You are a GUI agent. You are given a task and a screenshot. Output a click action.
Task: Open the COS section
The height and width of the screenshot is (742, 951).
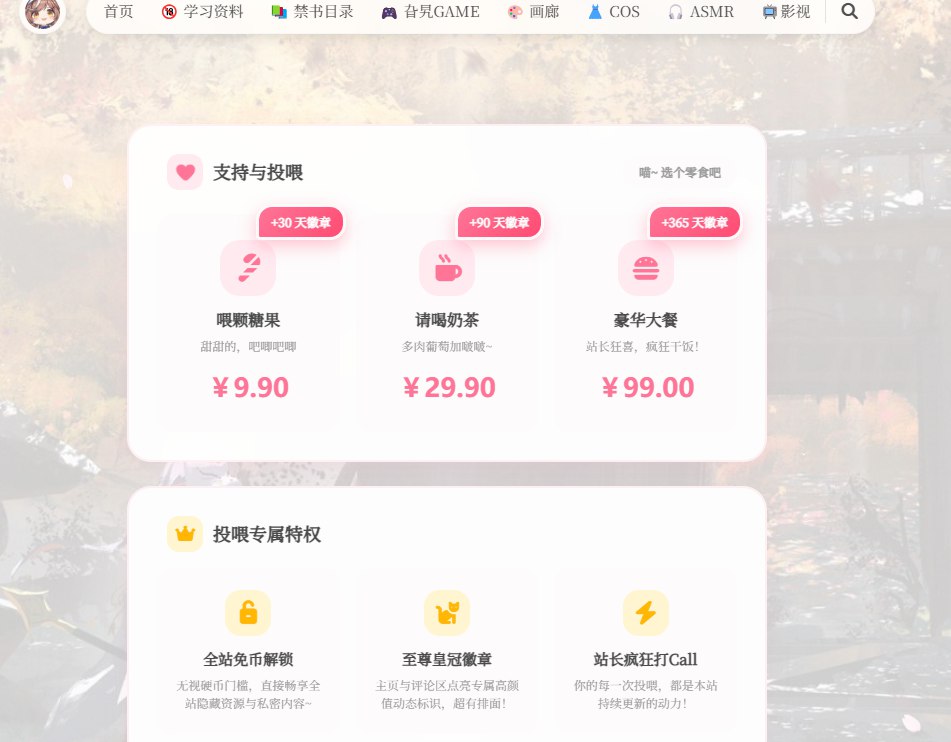coord(614,12)
